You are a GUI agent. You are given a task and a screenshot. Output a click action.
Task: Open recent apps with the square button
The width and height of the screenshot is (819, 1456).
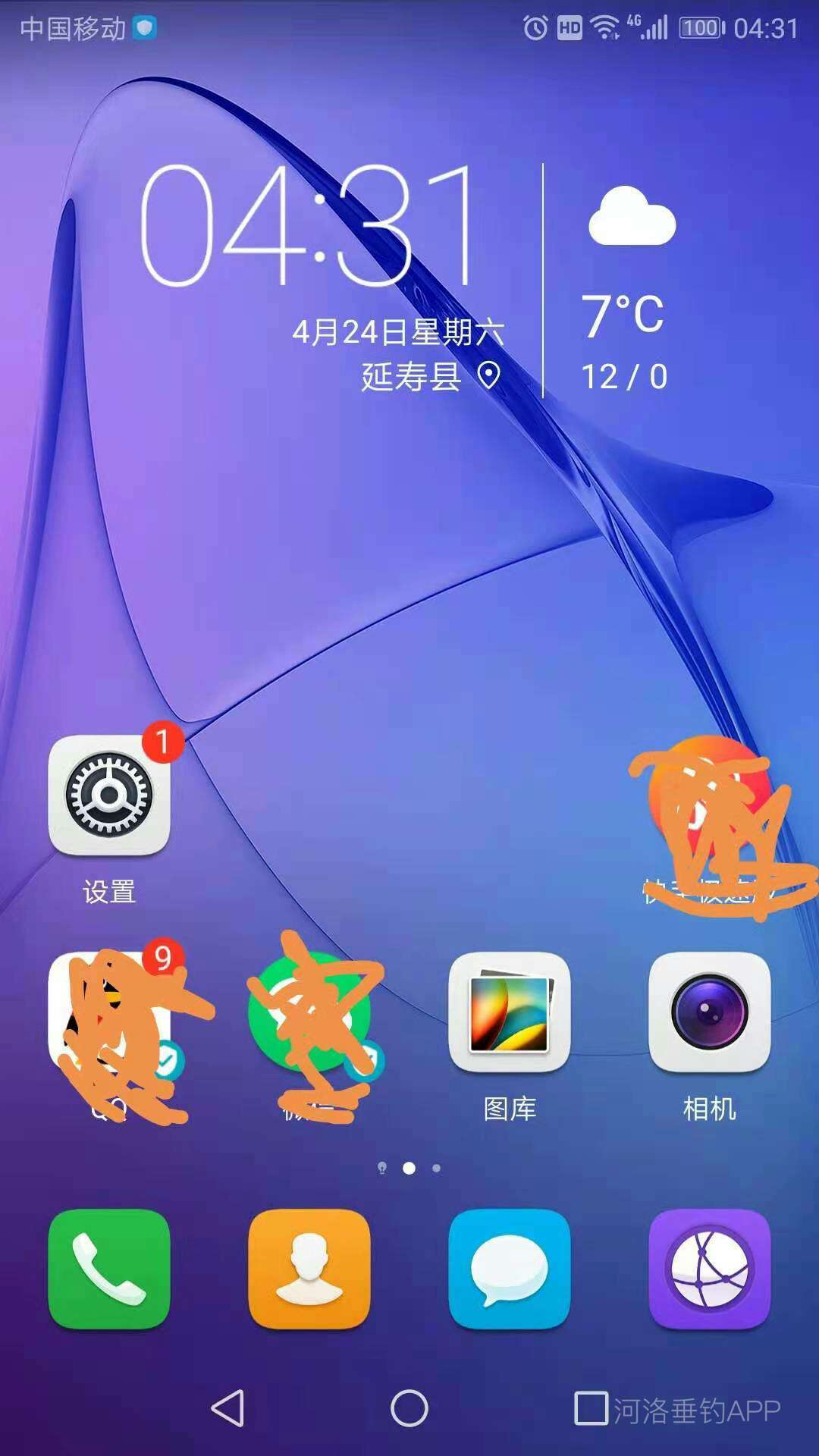click(591, 1409)
